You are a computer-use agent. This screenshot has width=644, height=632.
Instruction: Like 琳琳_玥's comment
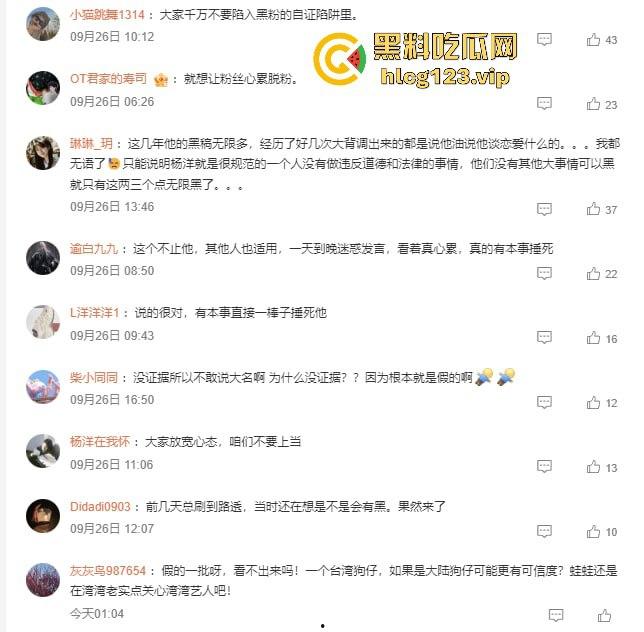[594, 209]
